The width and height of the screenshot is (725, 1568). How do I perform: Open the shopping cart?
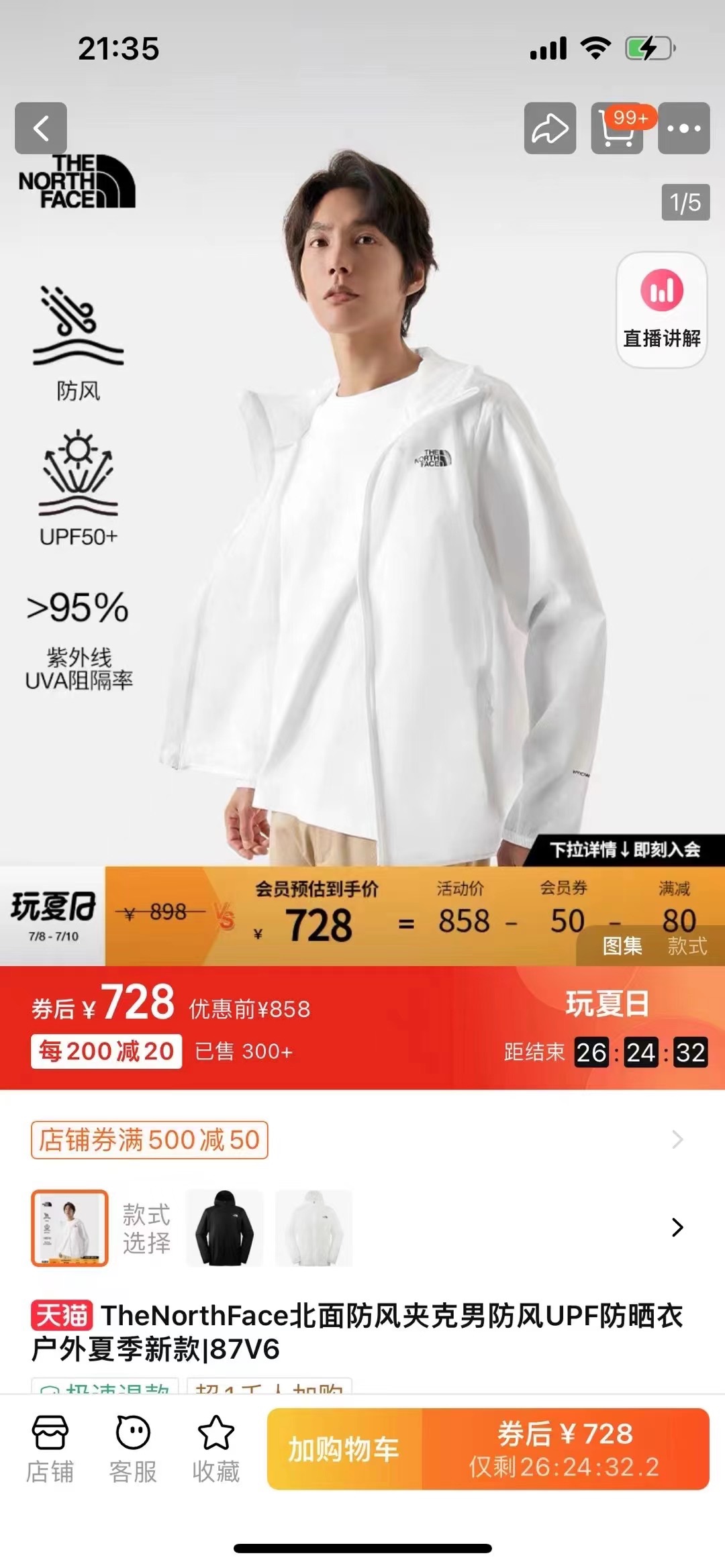click(x=617, y=128)
